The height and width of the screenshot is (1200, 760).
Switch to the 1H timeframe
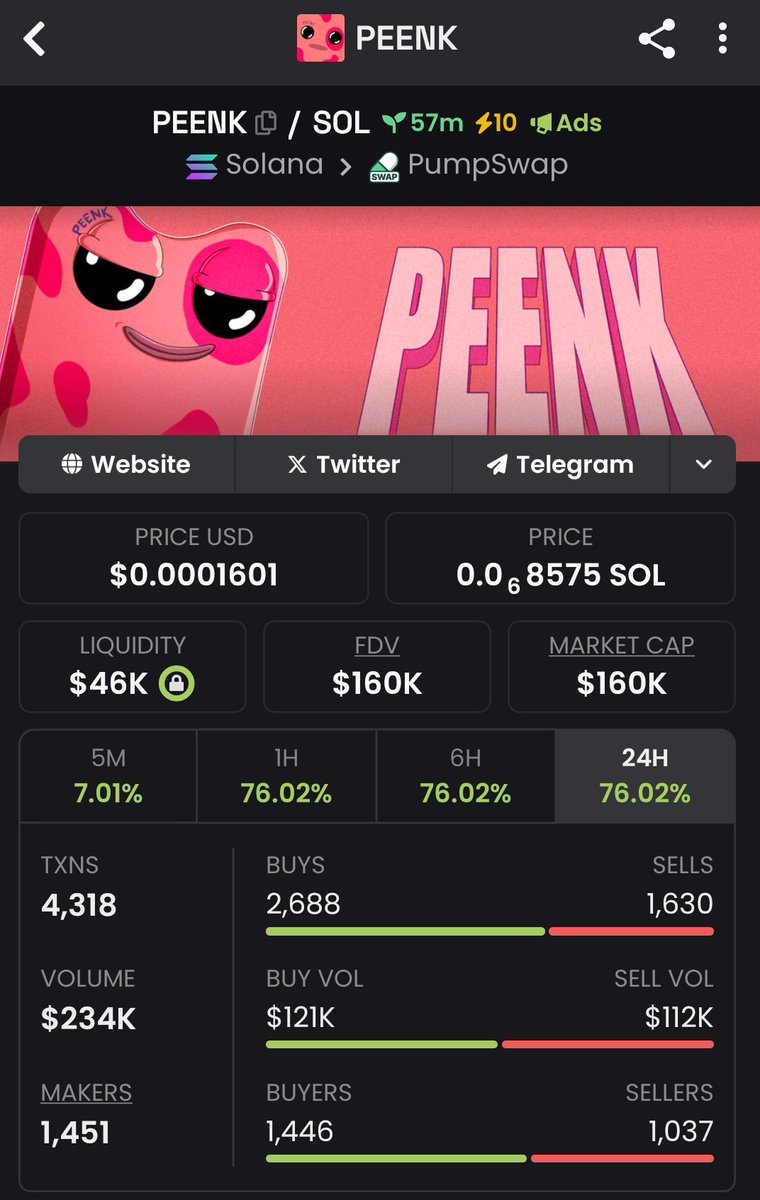click(x=286, y=776)
